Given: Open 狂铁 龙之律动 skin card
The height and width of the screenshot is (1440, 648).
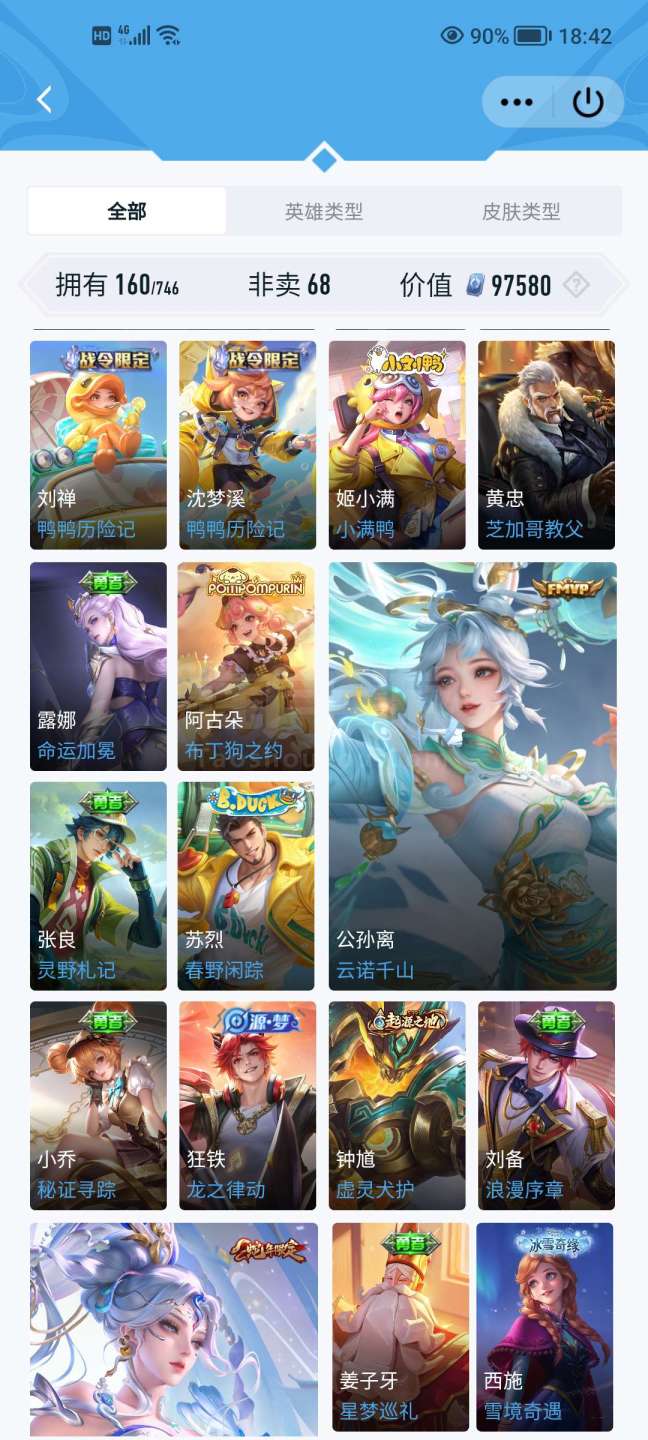Looking at the screenshot, I should (247, 1106).
